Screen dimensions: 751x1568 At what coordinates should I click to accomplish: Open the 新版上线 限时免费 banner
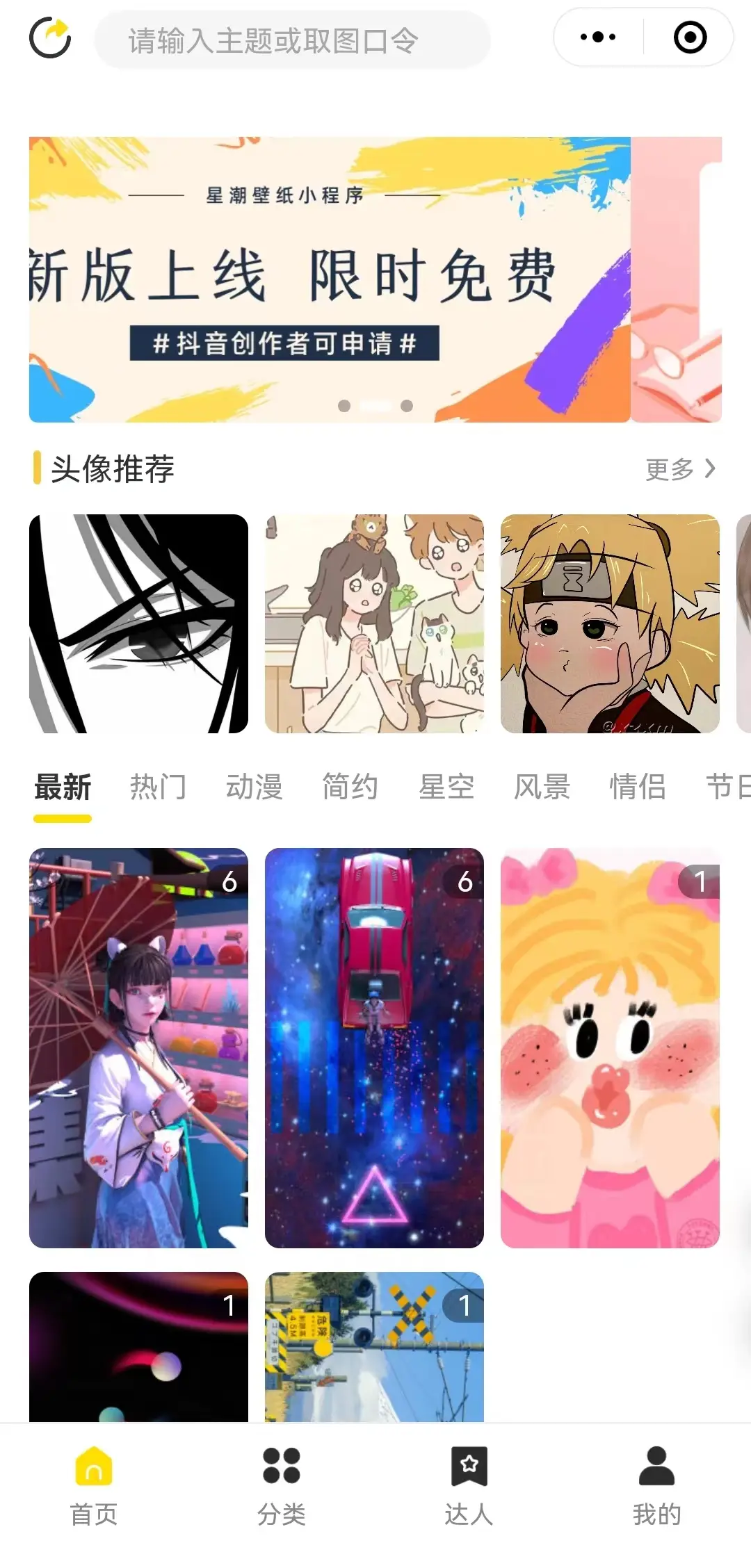point(330,279)
